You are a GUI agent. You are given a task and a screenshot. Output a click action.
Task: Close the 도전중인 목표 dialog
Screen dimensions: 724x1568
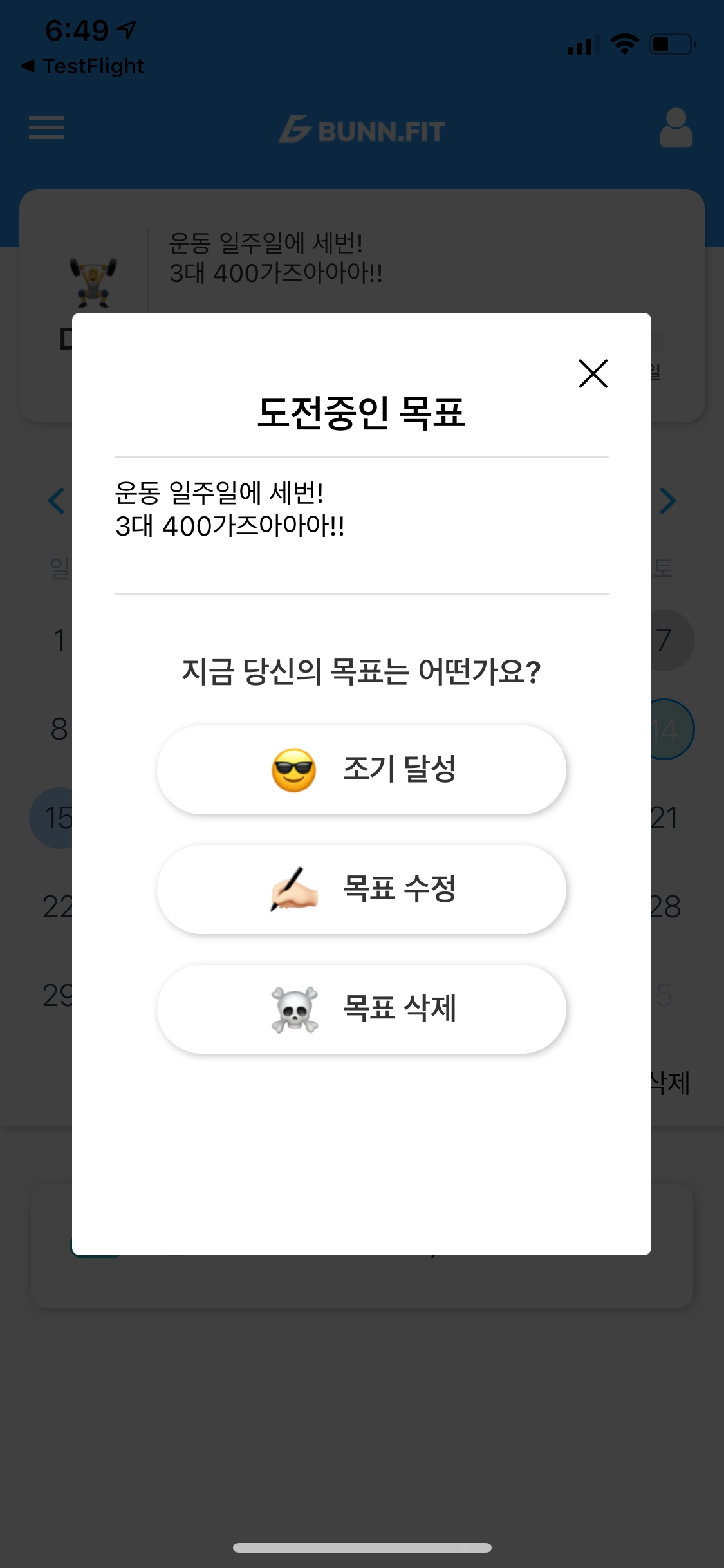tap(593, 373)
